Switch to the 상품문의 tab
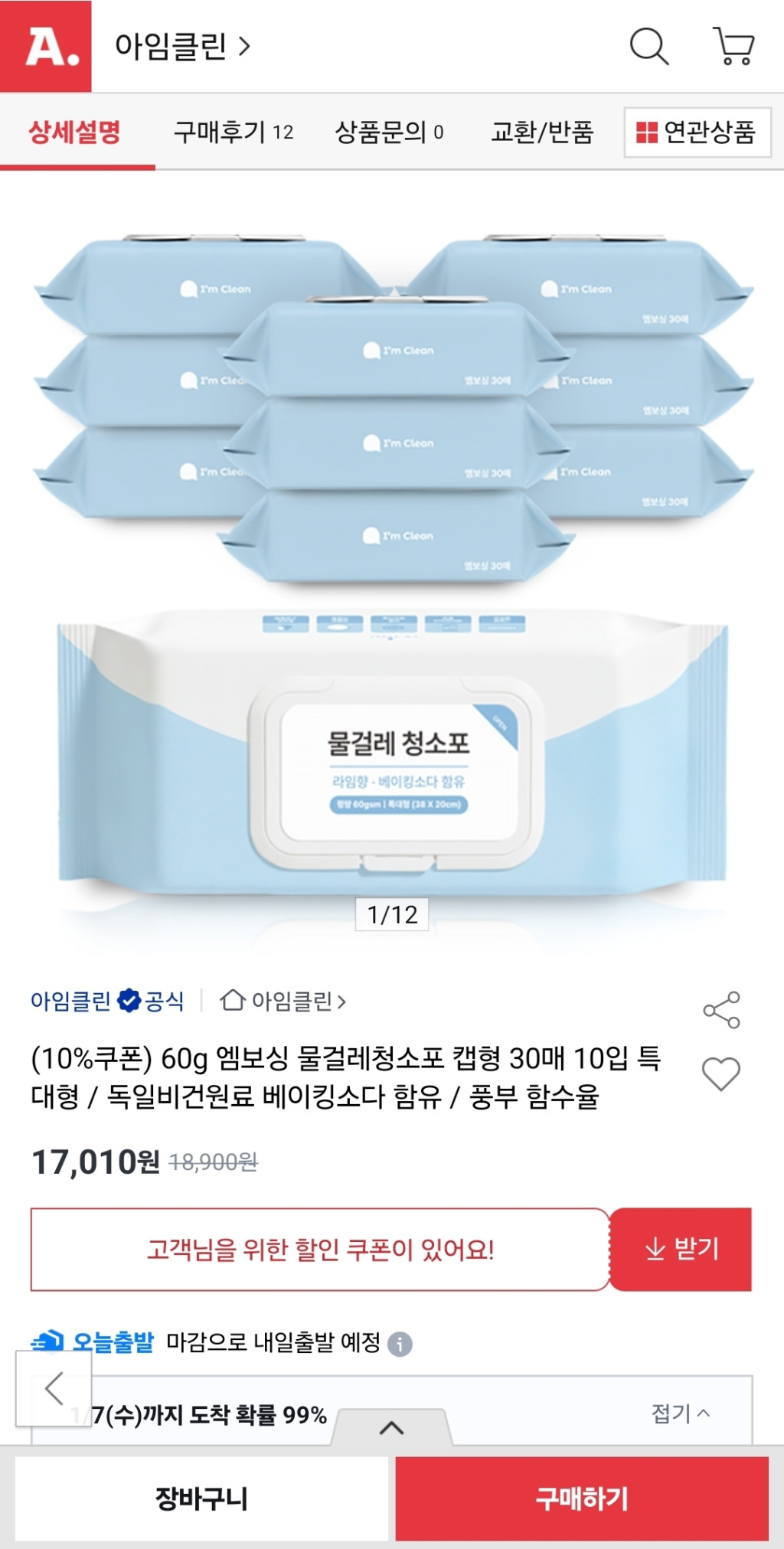Screen dimensions: 784x1549 [389, 132]
